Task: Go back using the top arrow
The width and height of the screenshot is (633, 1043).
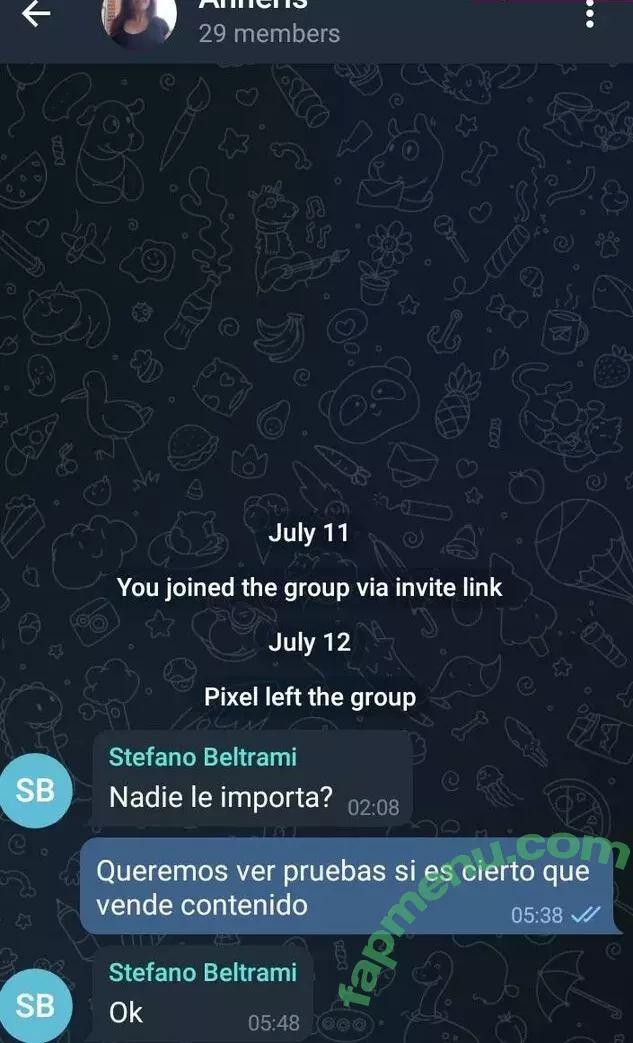Action: (36, 14)
